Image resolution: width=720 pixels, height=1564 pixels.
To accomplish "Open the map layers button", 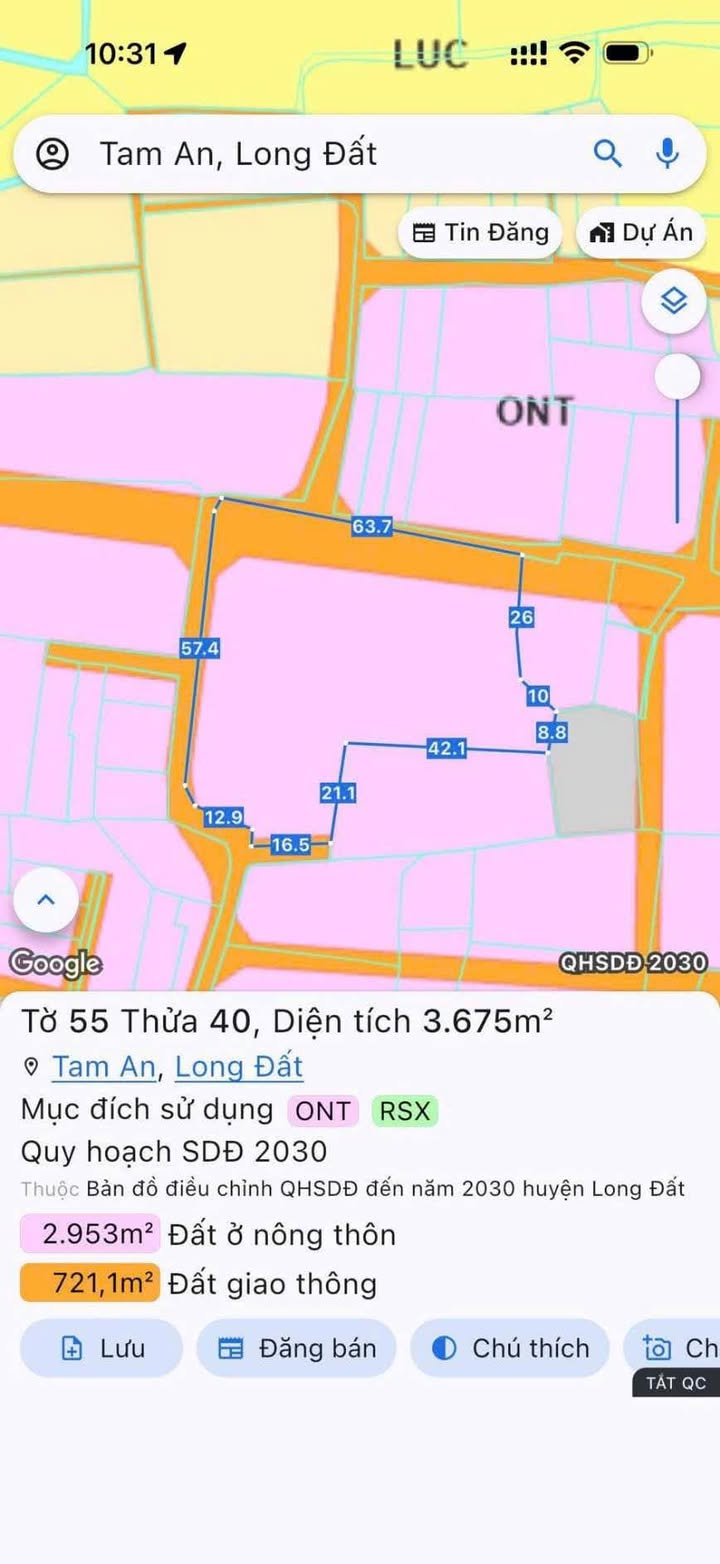I will point(674,300).
